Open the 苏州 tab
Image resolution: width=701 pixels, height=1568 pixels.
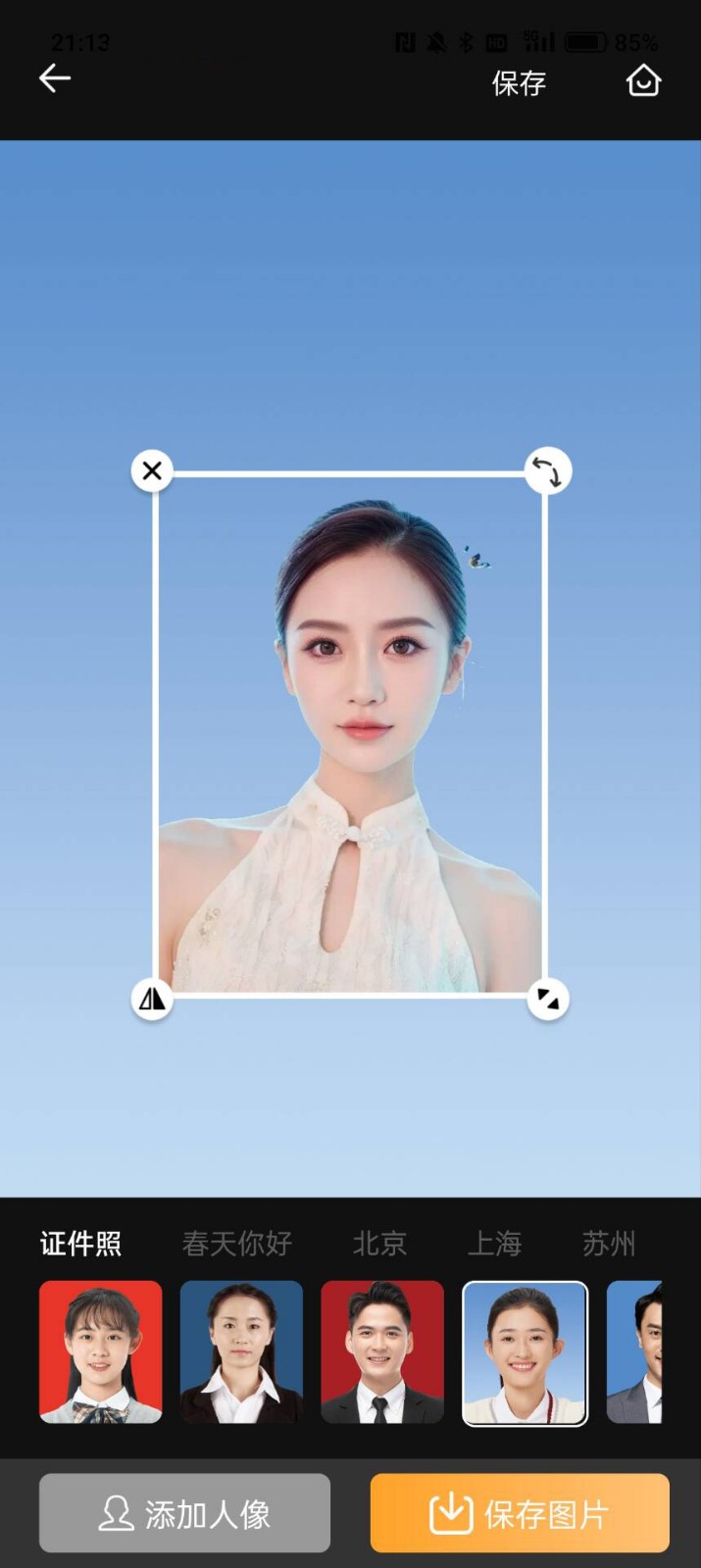pyautogui.click(x=609, y=1244)
